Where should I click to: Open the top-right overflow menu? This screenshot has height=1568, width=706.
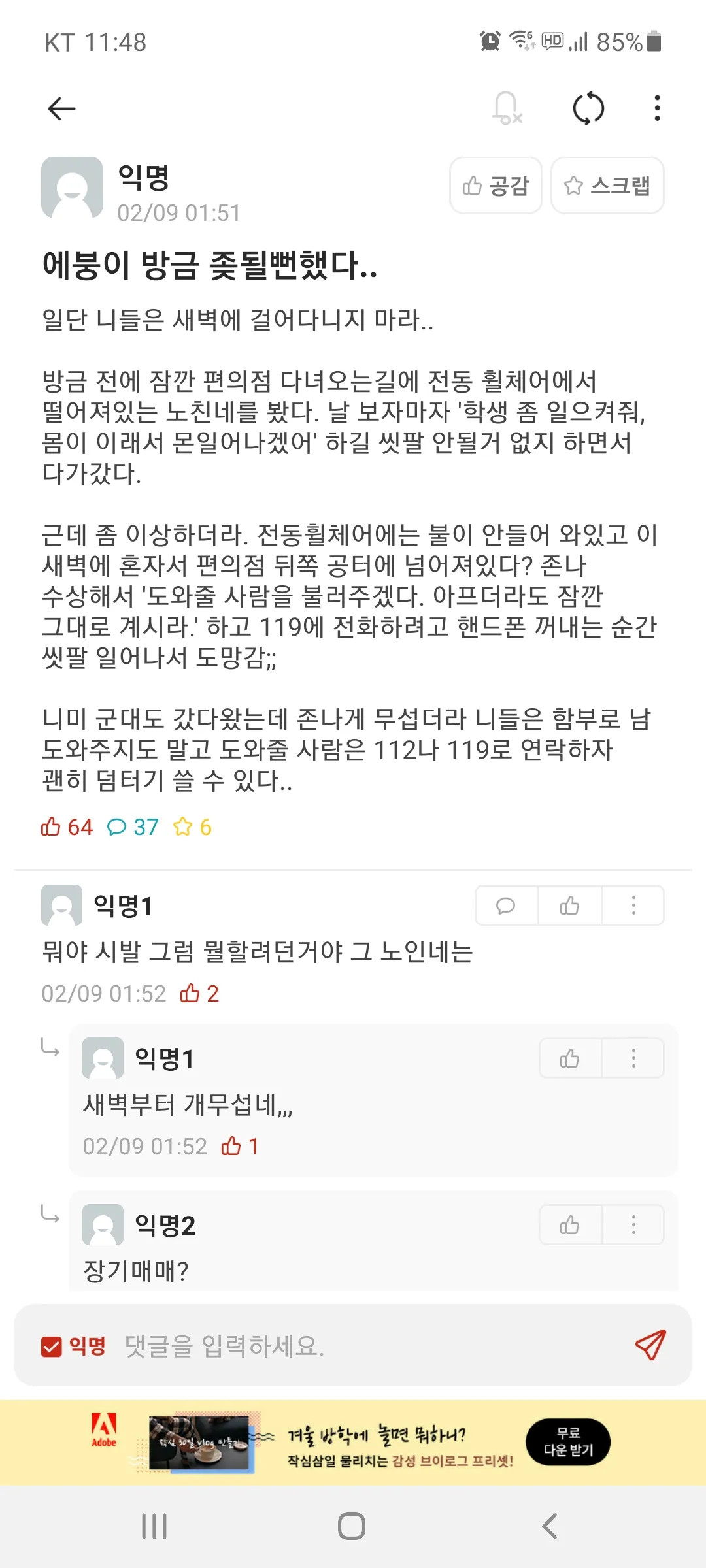[657, 108]
